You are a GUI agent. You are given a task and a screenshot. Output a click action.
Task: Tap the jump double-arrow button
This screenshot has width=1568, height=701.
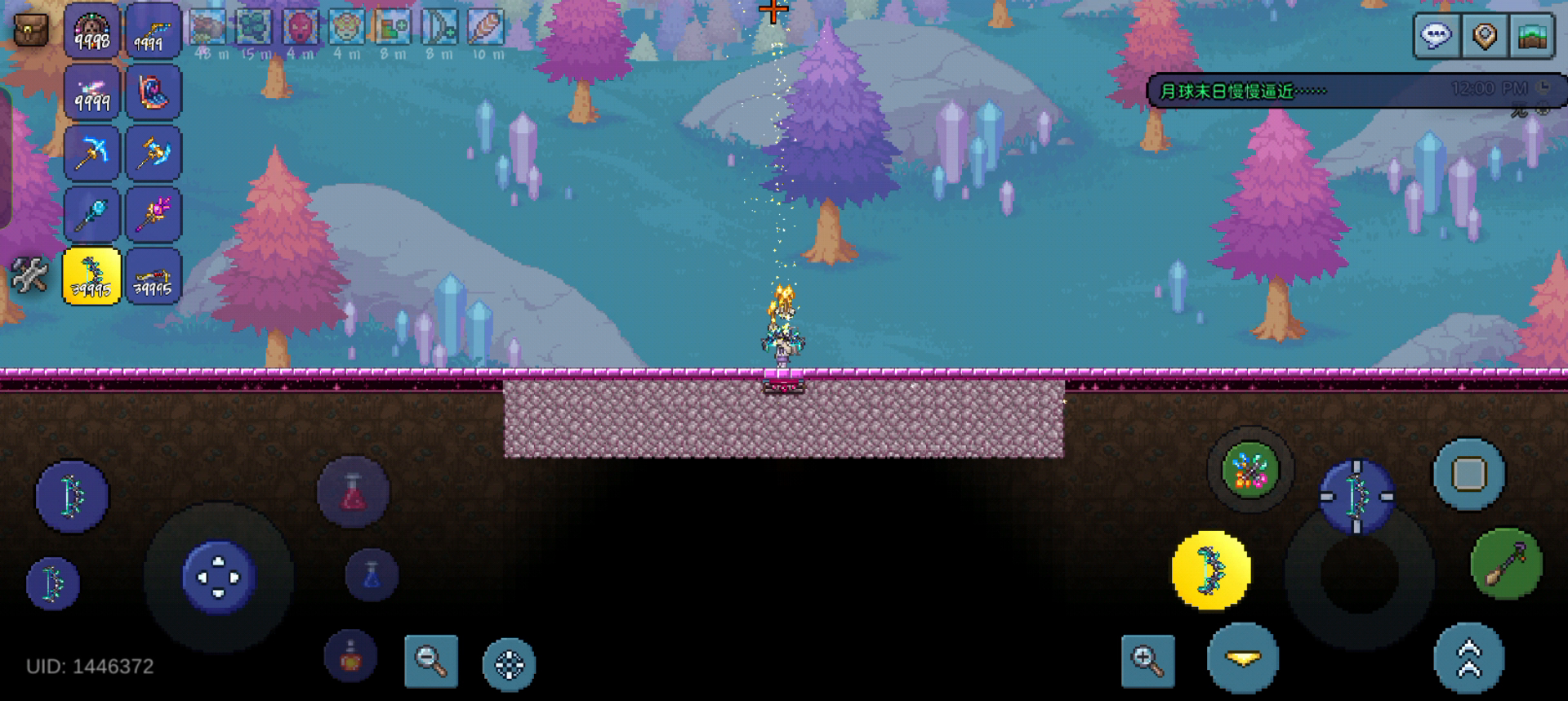coord(1468,659)
